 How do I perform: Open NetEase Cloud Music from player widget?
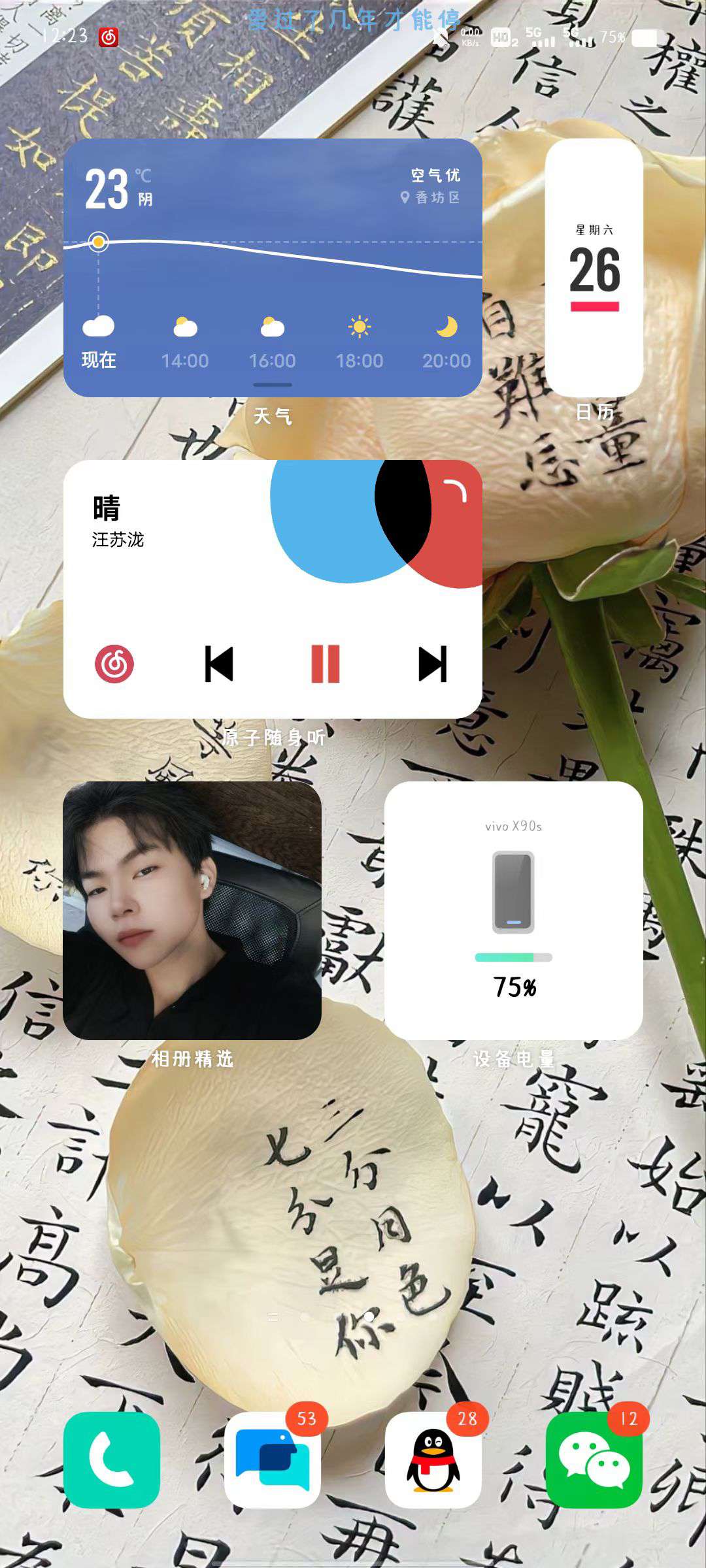tap(114, 664)
